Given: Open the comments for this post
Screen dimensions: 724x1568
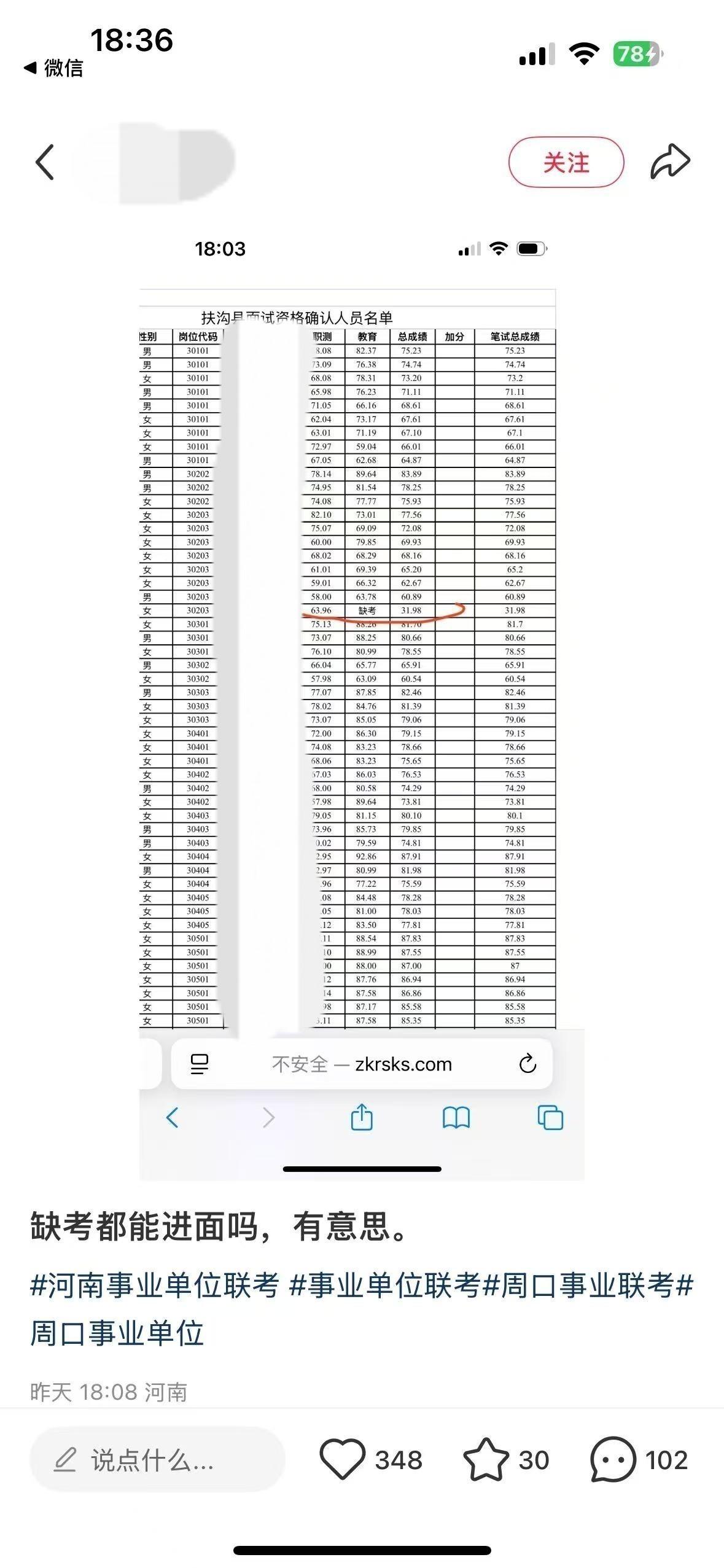Looking at the screenshot, I should [x=613, y=1460].
